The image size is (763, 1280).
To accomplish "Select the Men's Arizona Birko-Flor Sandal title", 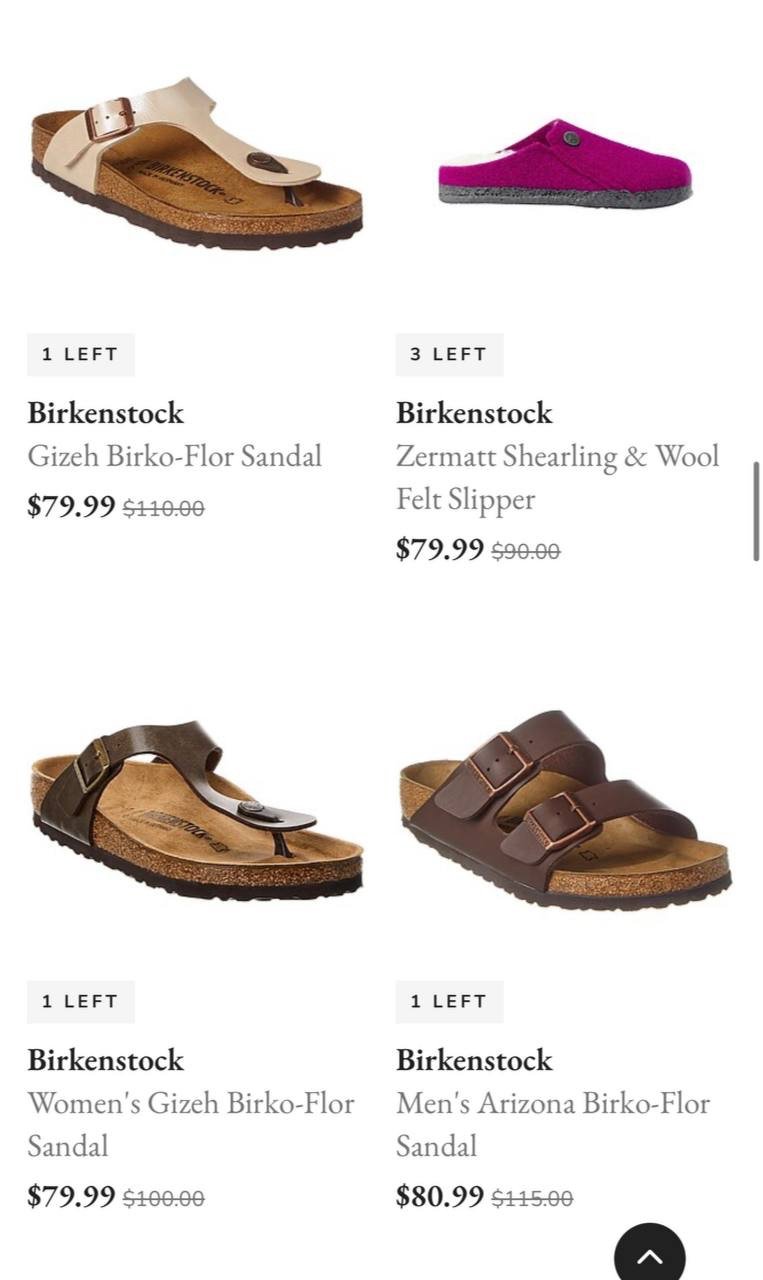I will tap(552, 1124).
